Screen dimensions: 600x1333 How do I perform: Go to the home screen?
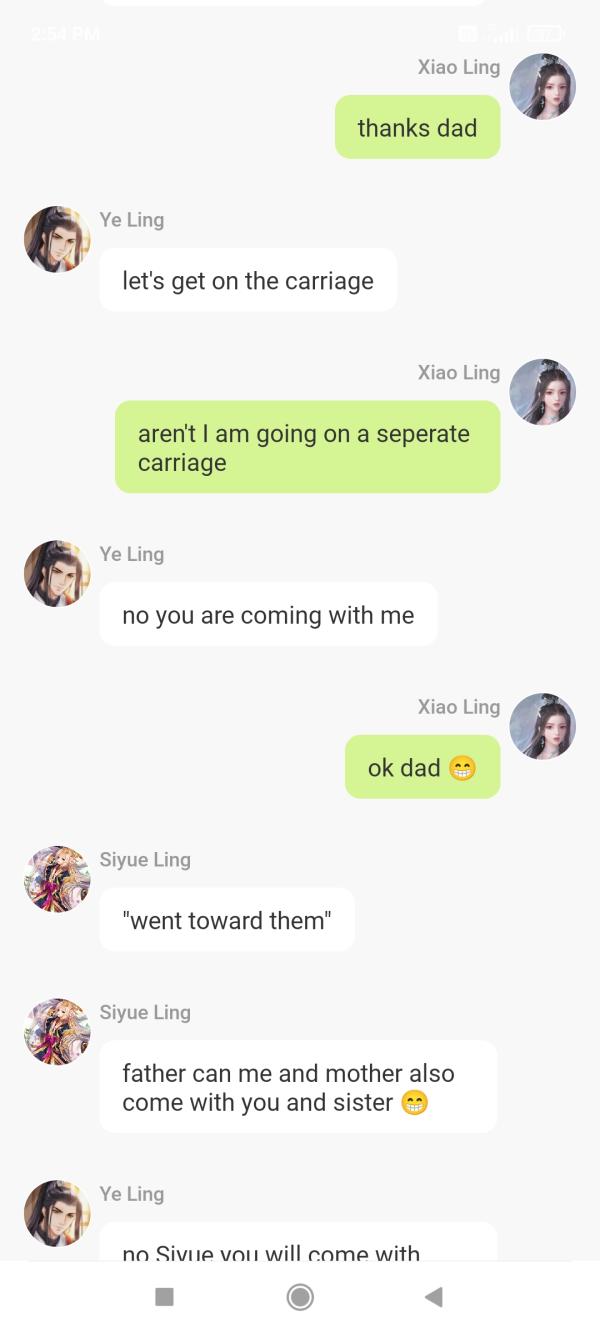pyautogui.click(x=300, y=1297)
